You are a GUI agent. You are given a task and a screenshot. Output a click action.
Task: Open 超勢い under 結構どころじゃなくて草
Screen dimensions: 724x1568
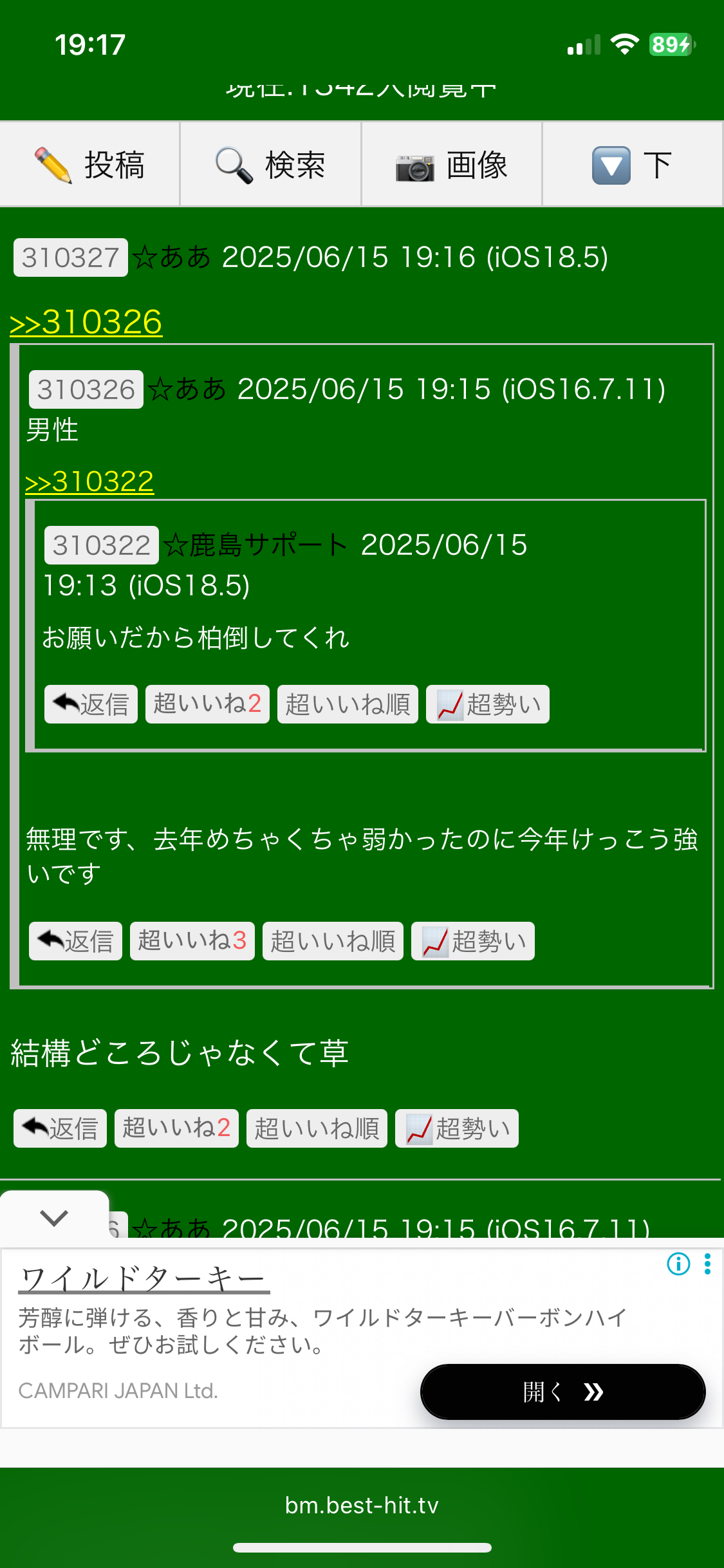[457, 1128]
